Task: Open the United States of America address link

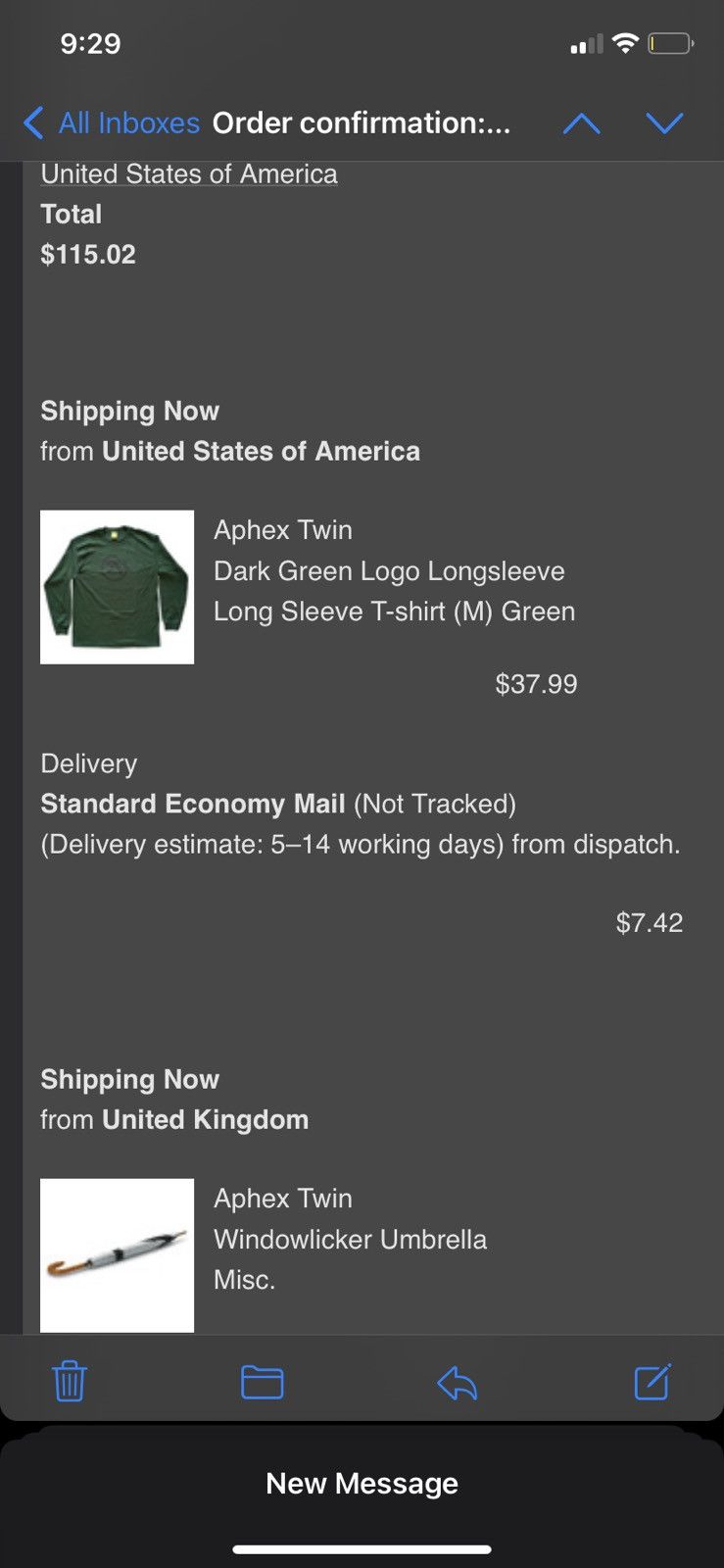Action: pyautogui.click(x=189, y=174)
